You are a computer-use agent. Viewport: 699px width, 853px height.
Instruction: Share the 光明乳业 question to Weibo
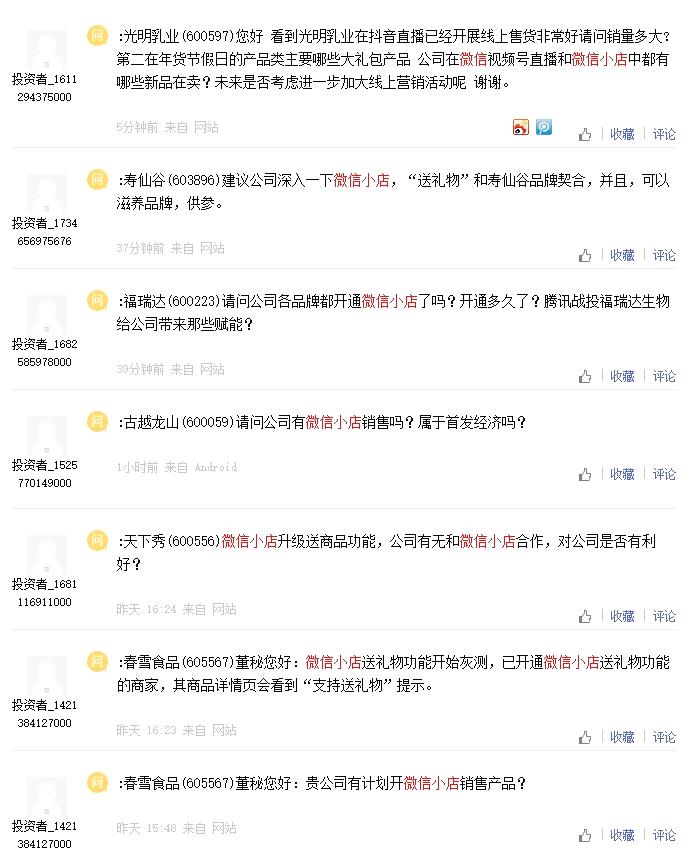pos(520,127)
